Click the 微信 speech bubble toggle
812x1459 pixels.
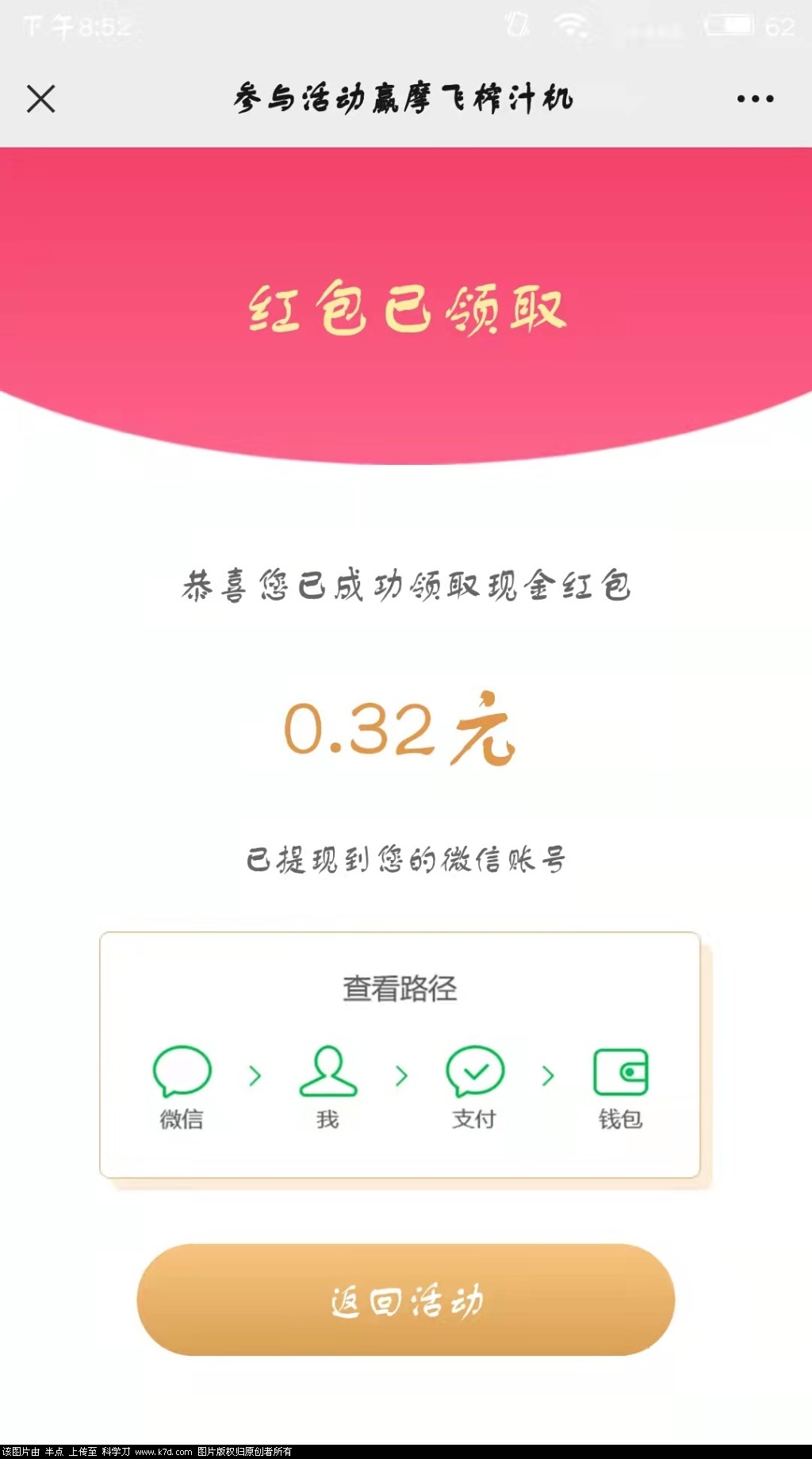coord(181,1071)
